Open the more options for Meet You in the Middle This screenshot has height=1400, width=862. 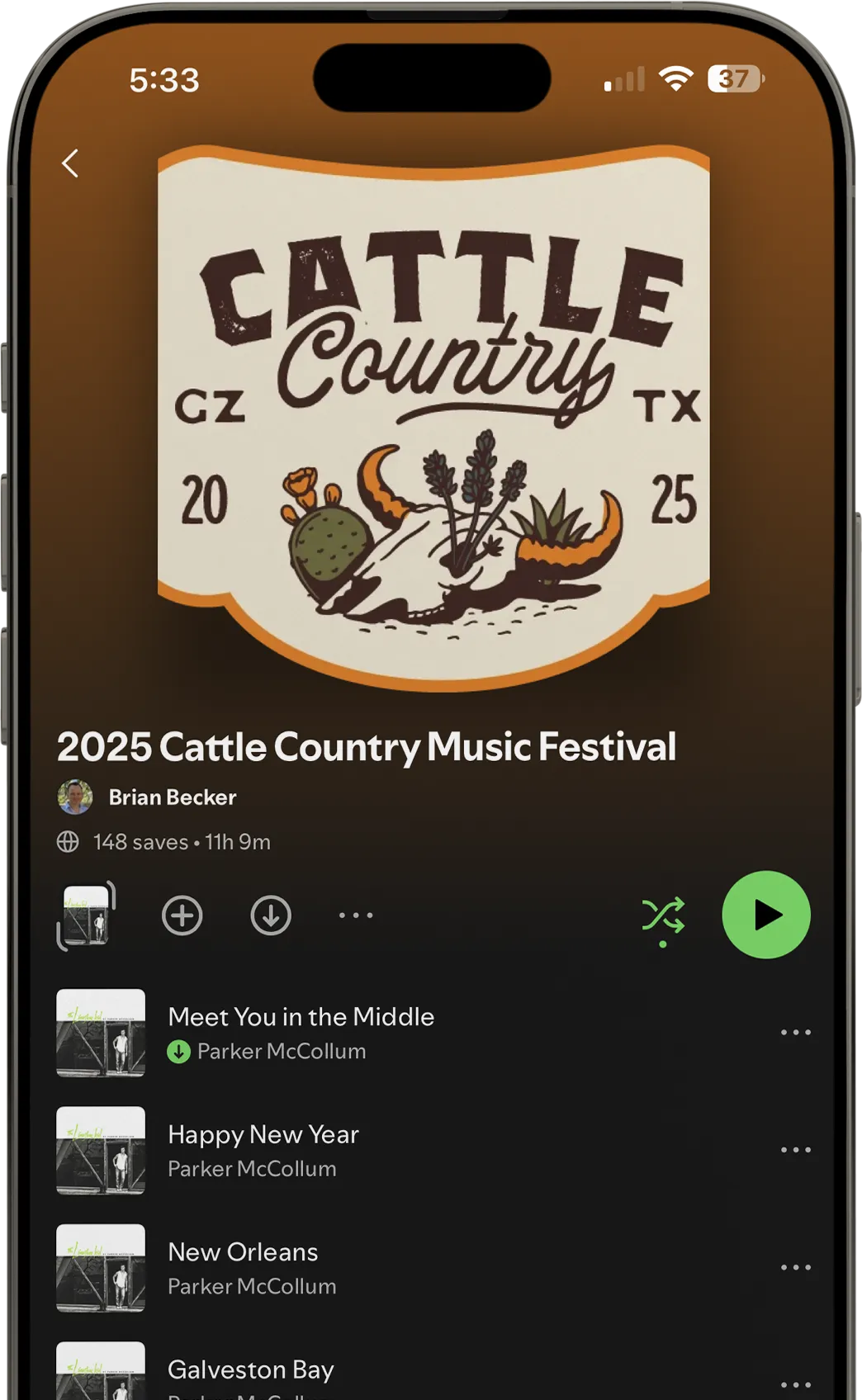coord(795,1031)
